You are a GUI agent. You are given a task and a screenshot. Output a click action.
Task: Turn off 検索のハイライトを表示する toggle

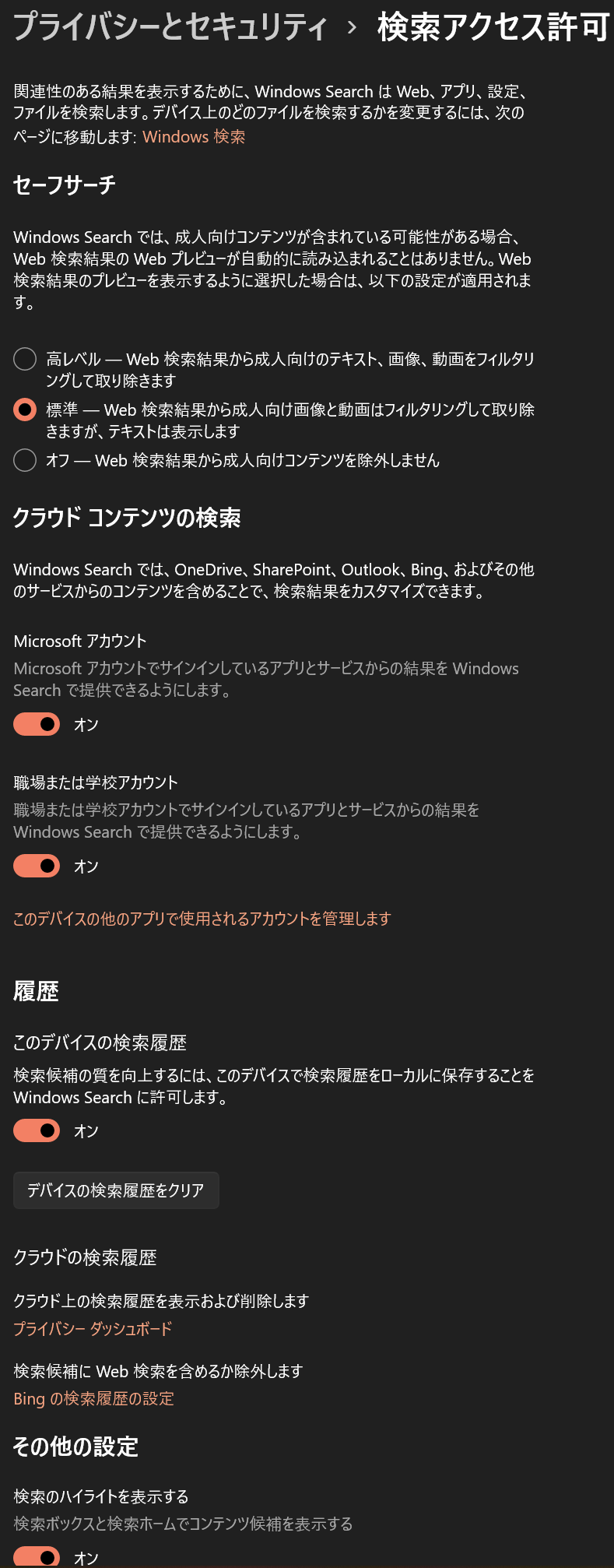(37, 1557)
